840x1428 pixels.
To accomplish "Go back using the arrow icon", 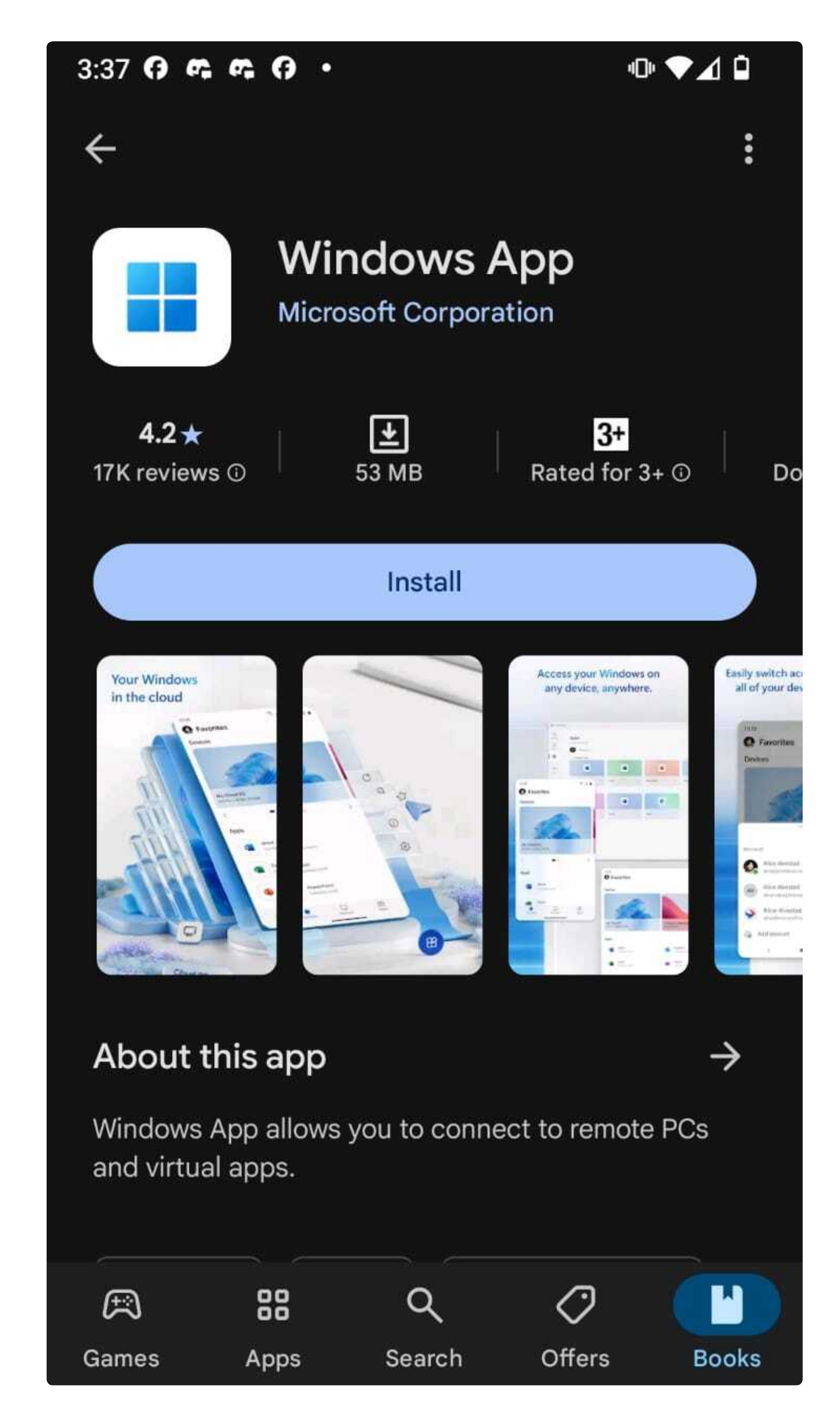I will tap(100, 149).
